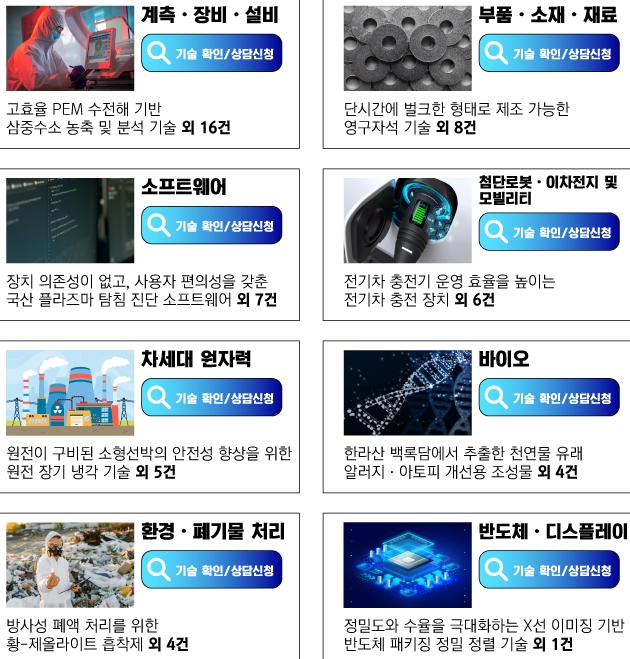630x659 pixels.
Task: Open 기술 확인/상담신청 for 부품·소재·재료
Action: 549,54
